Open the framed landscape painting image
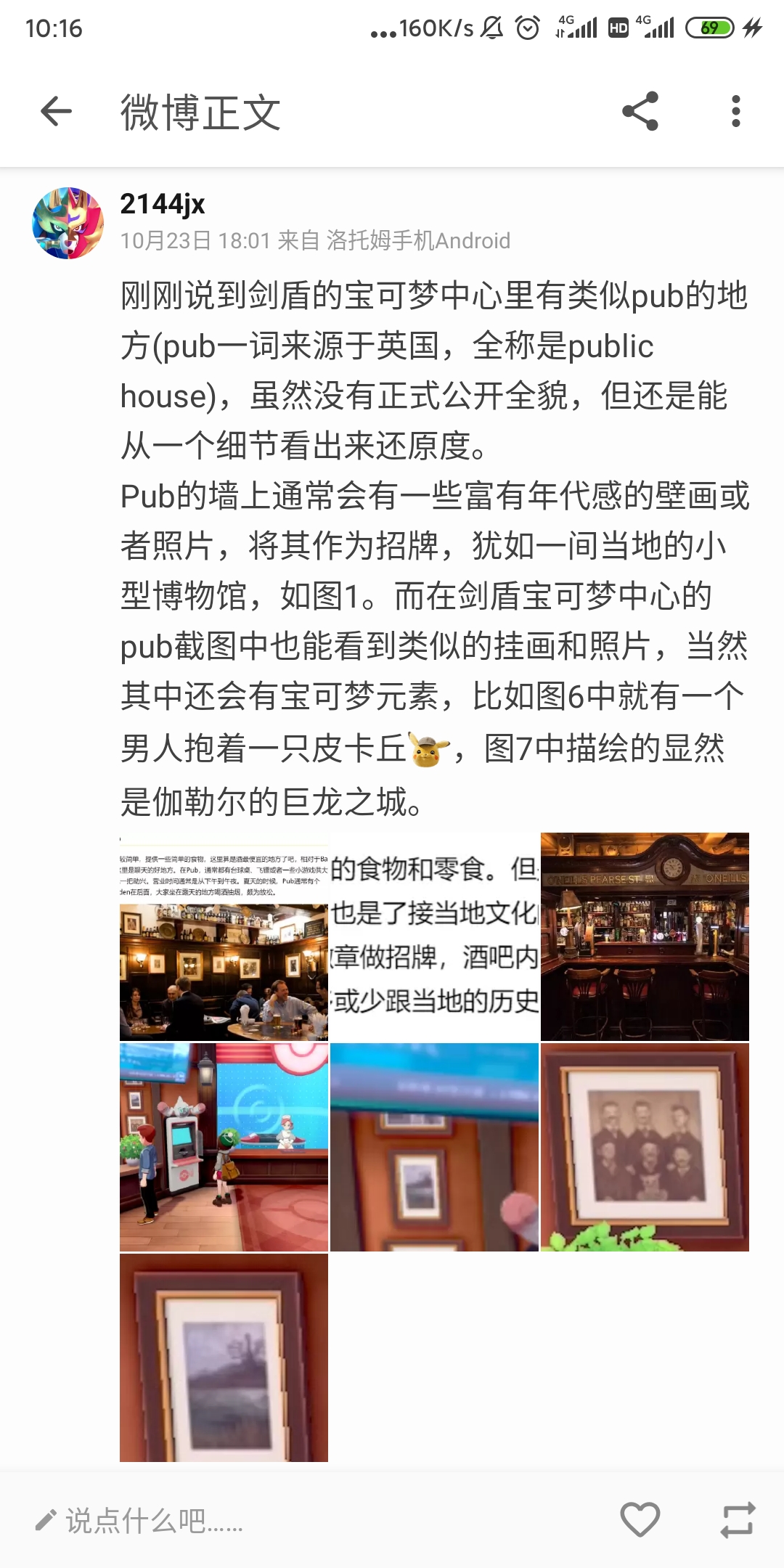 224,1357
